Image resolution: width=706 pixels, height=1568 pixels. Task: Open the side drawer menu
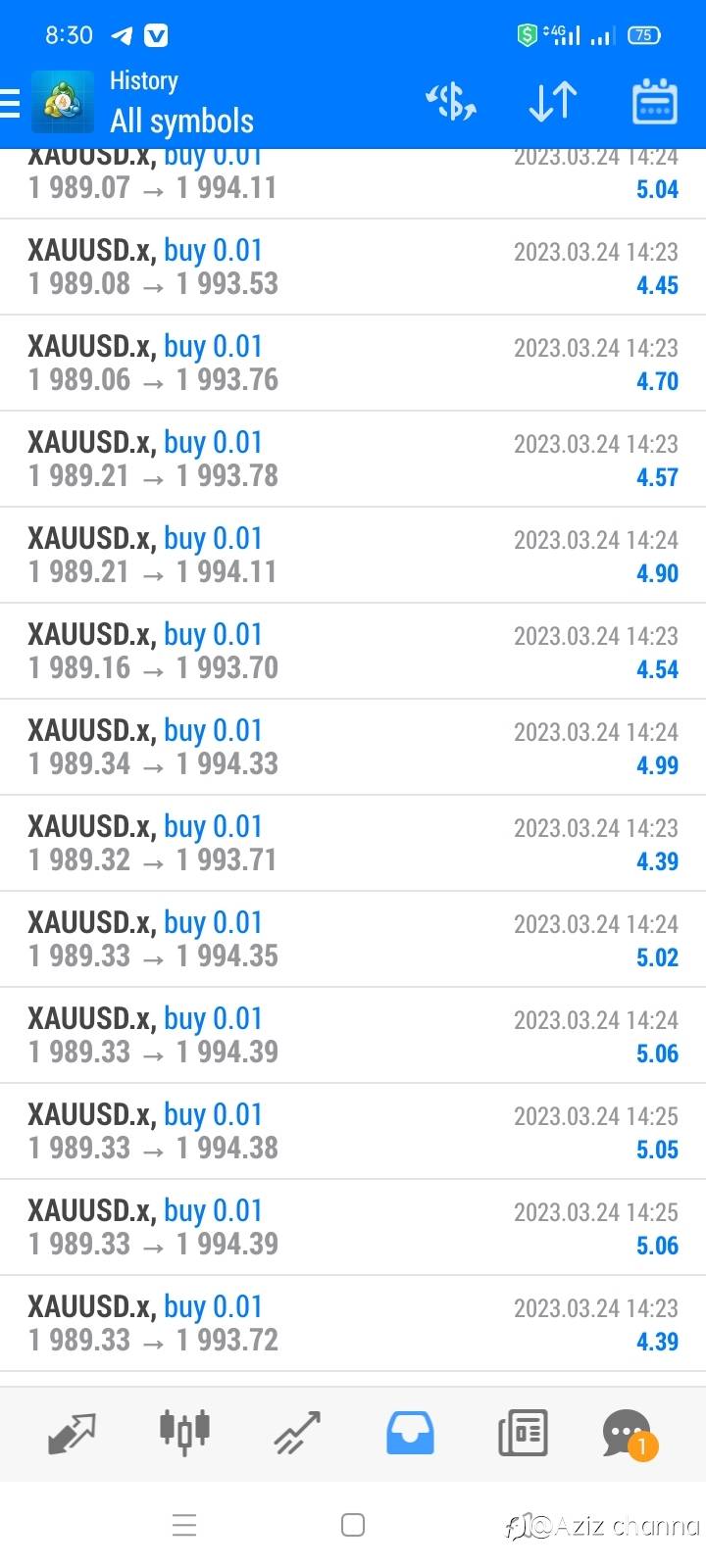click(10, 102)
